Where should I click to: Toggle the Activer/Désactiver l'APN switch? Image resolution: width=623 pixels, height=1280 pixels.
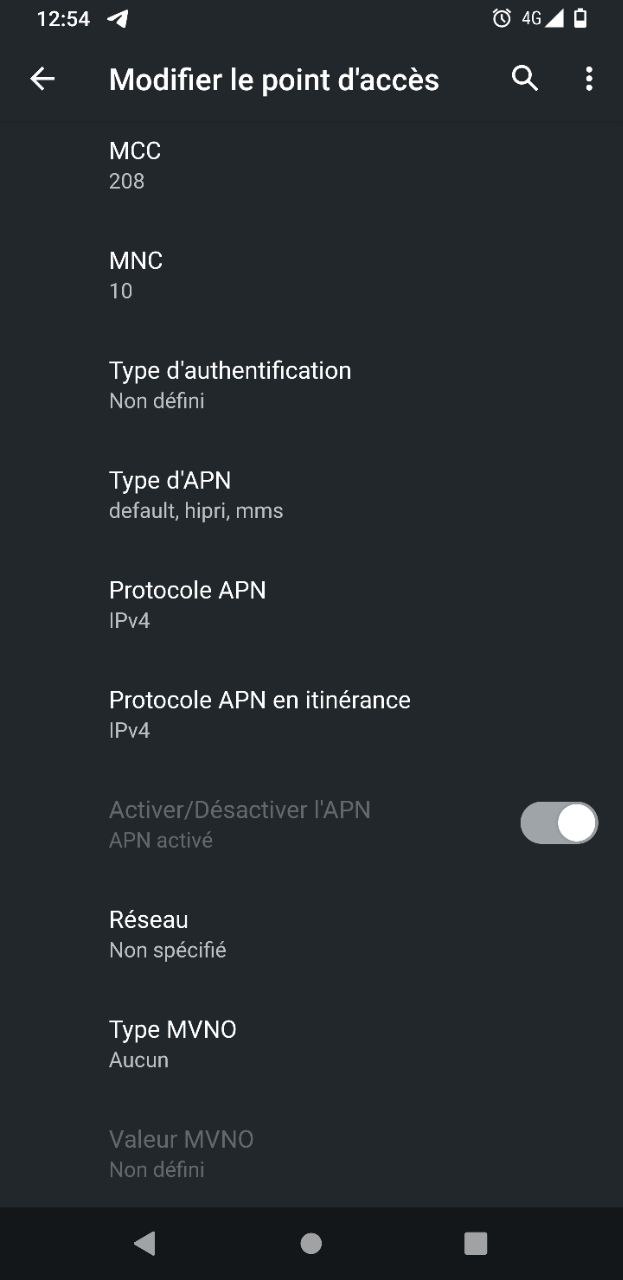pos(559,823)
